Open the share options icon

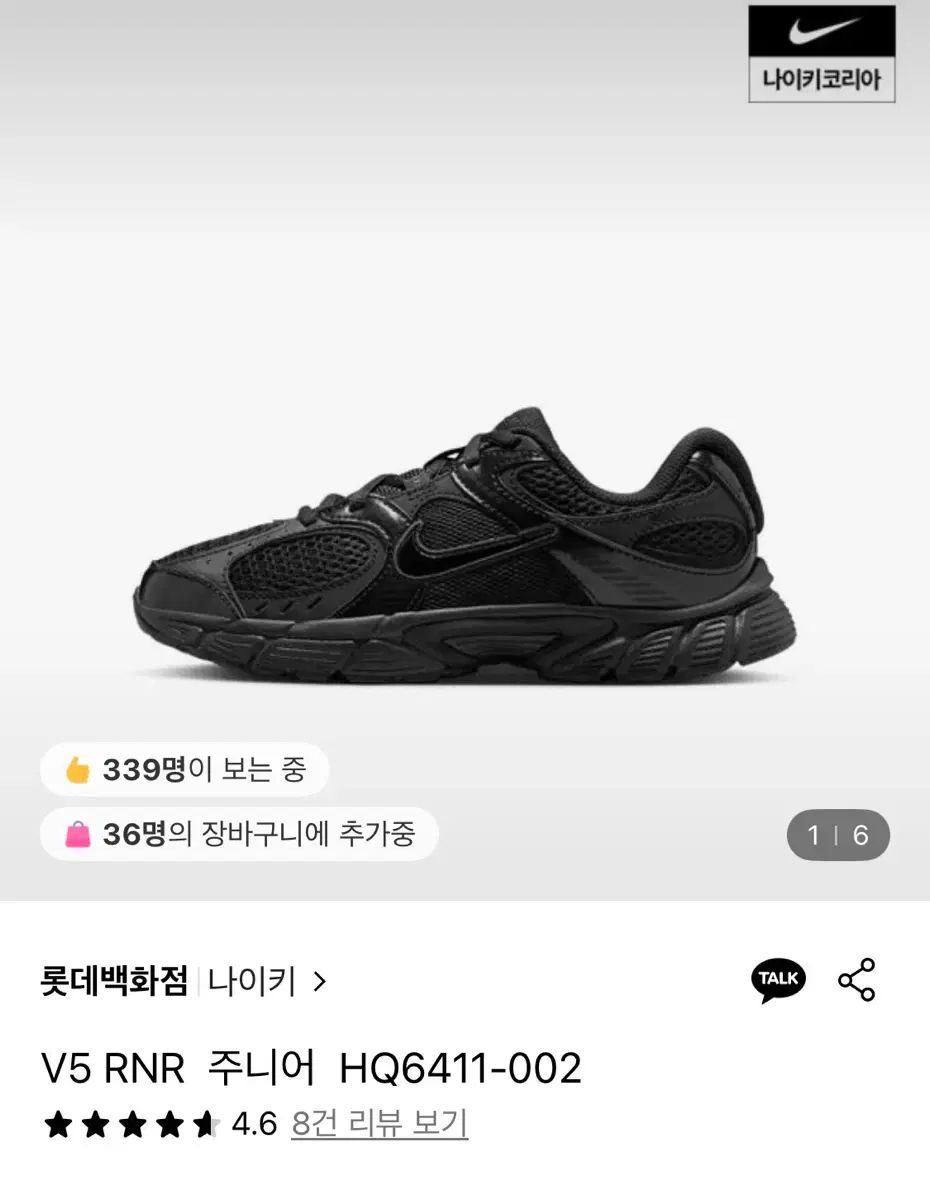[x=856, y=980]
